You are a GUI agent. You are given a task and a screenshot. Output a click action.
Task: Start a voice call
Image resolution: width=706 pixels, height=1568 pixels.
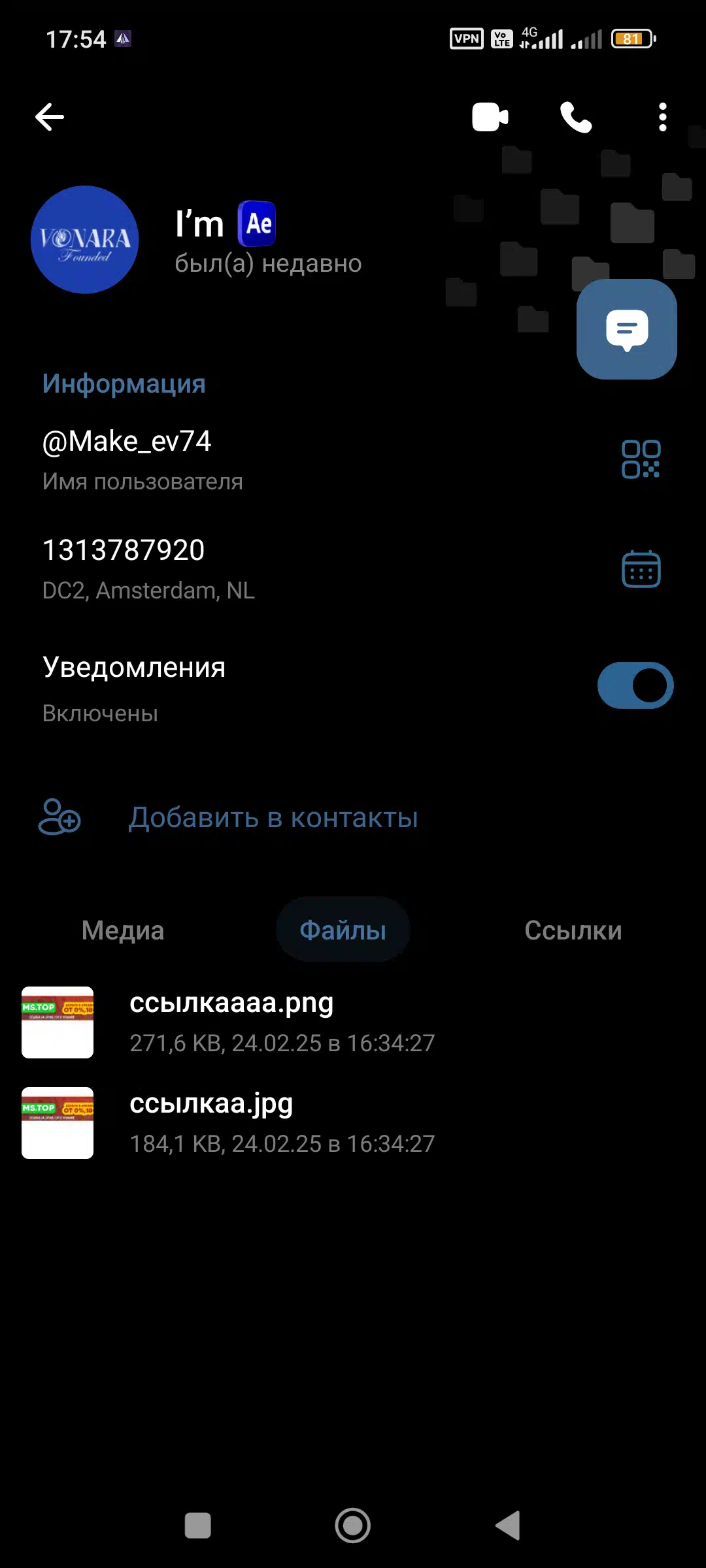[x=576, y=118]
